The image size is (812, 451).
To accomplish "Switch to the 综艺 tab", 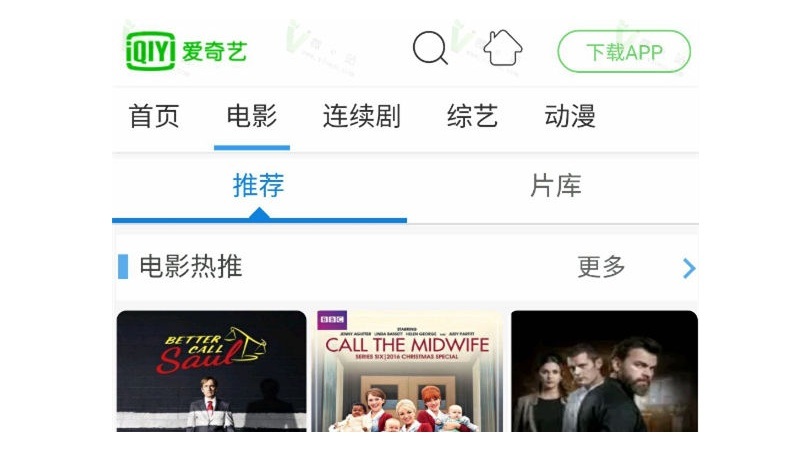I will (x=472, y=116).
